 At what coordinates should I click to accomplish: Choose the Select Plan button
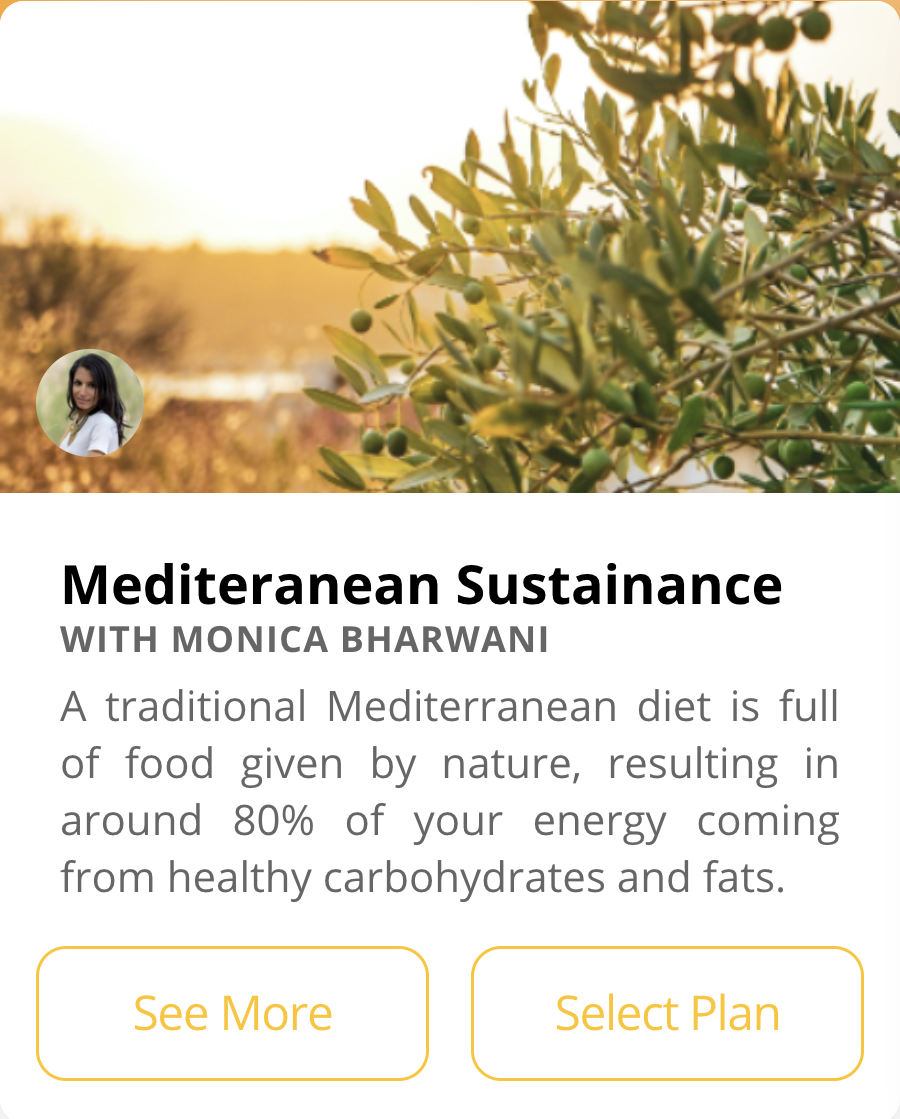coord(667,1013)
